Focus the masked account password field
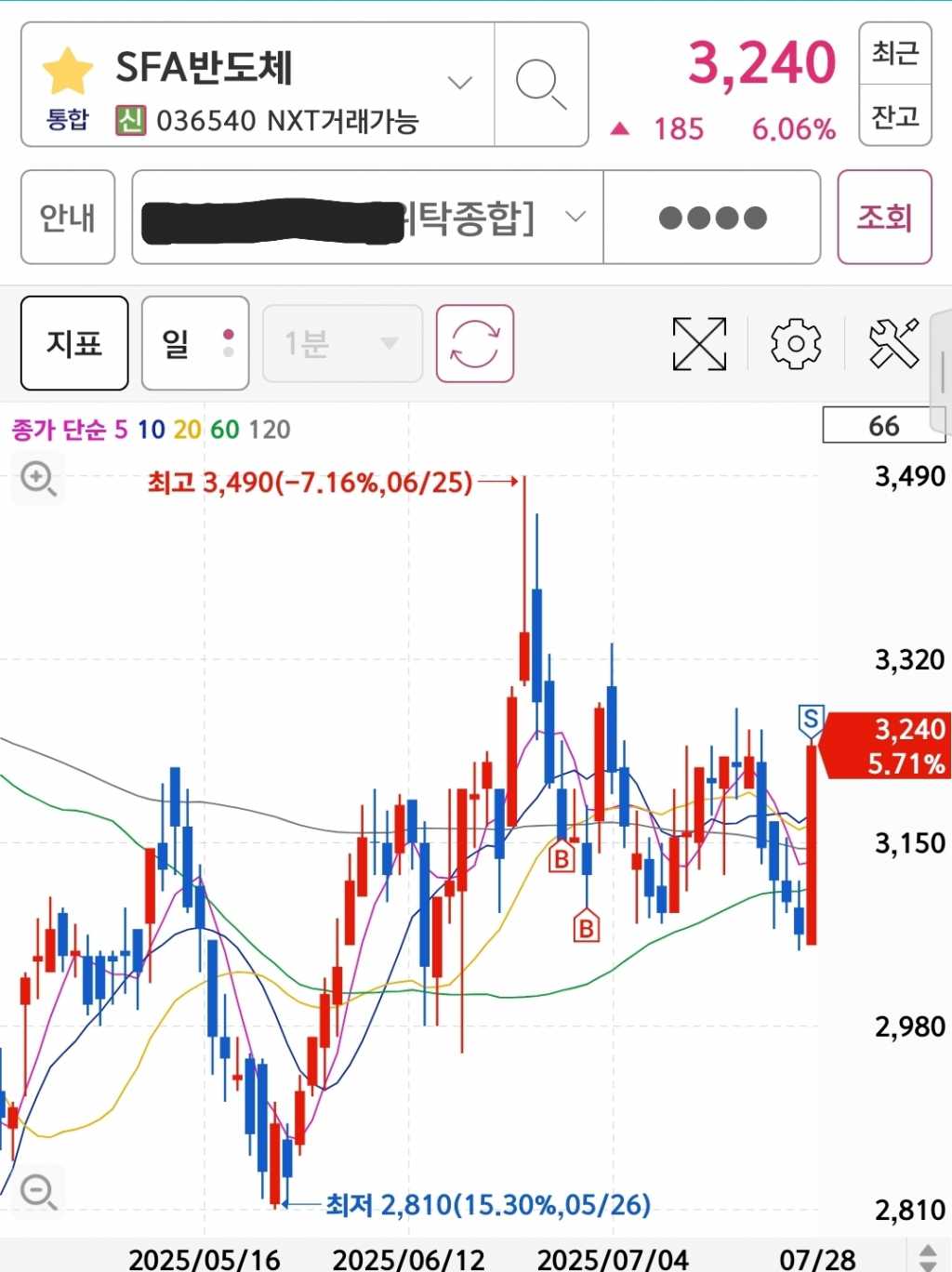 tap(712, 218)
